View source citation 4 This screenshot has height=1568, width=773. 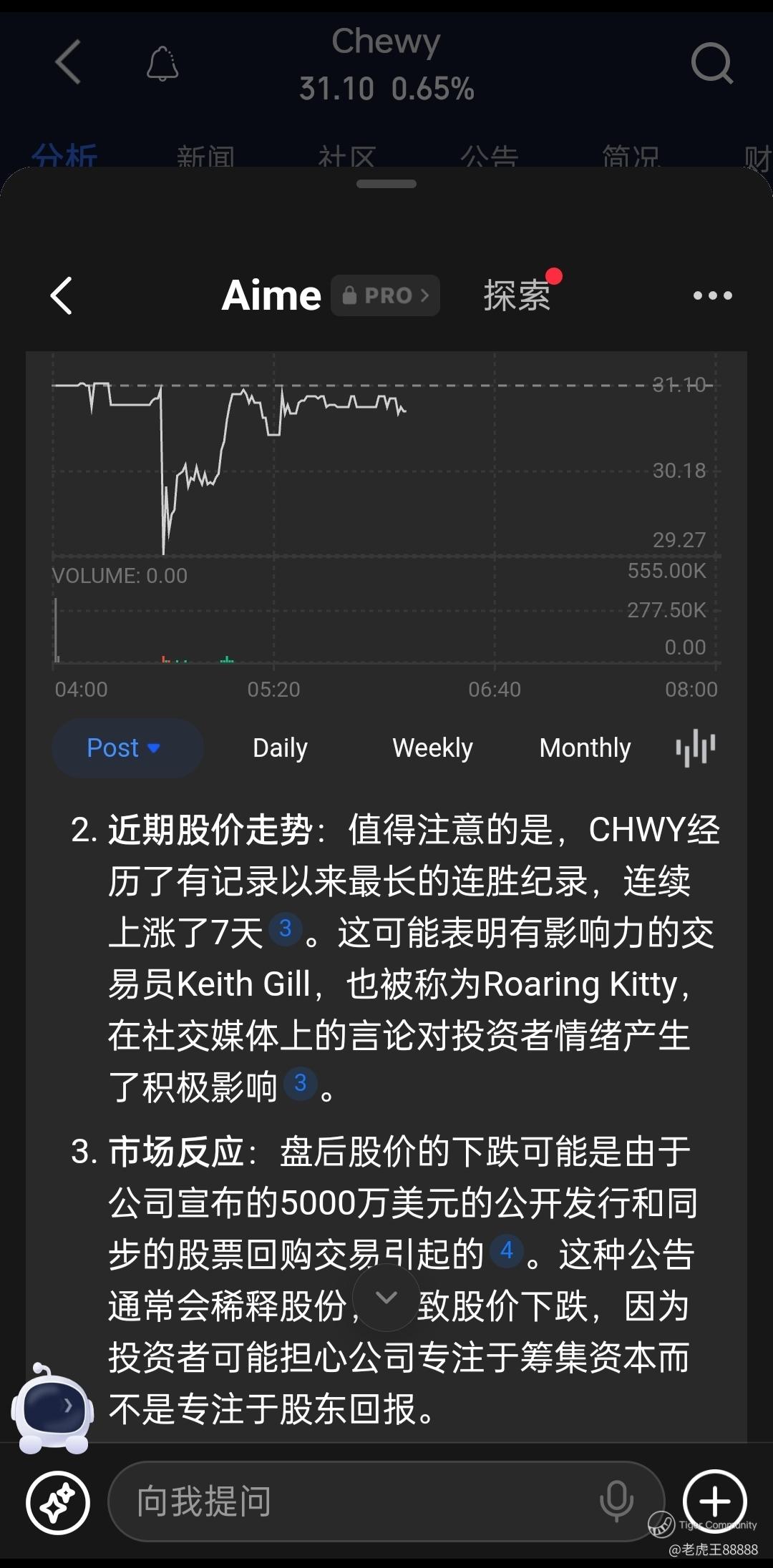[x=507, y=1251]
